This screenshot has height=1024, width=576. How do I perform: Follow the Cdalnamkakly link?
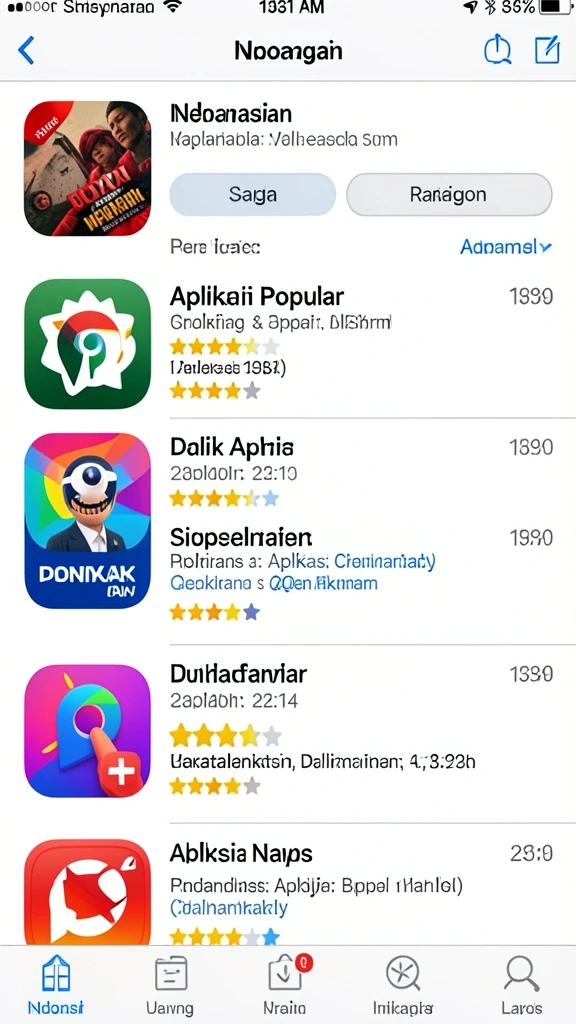pos(229,908)
